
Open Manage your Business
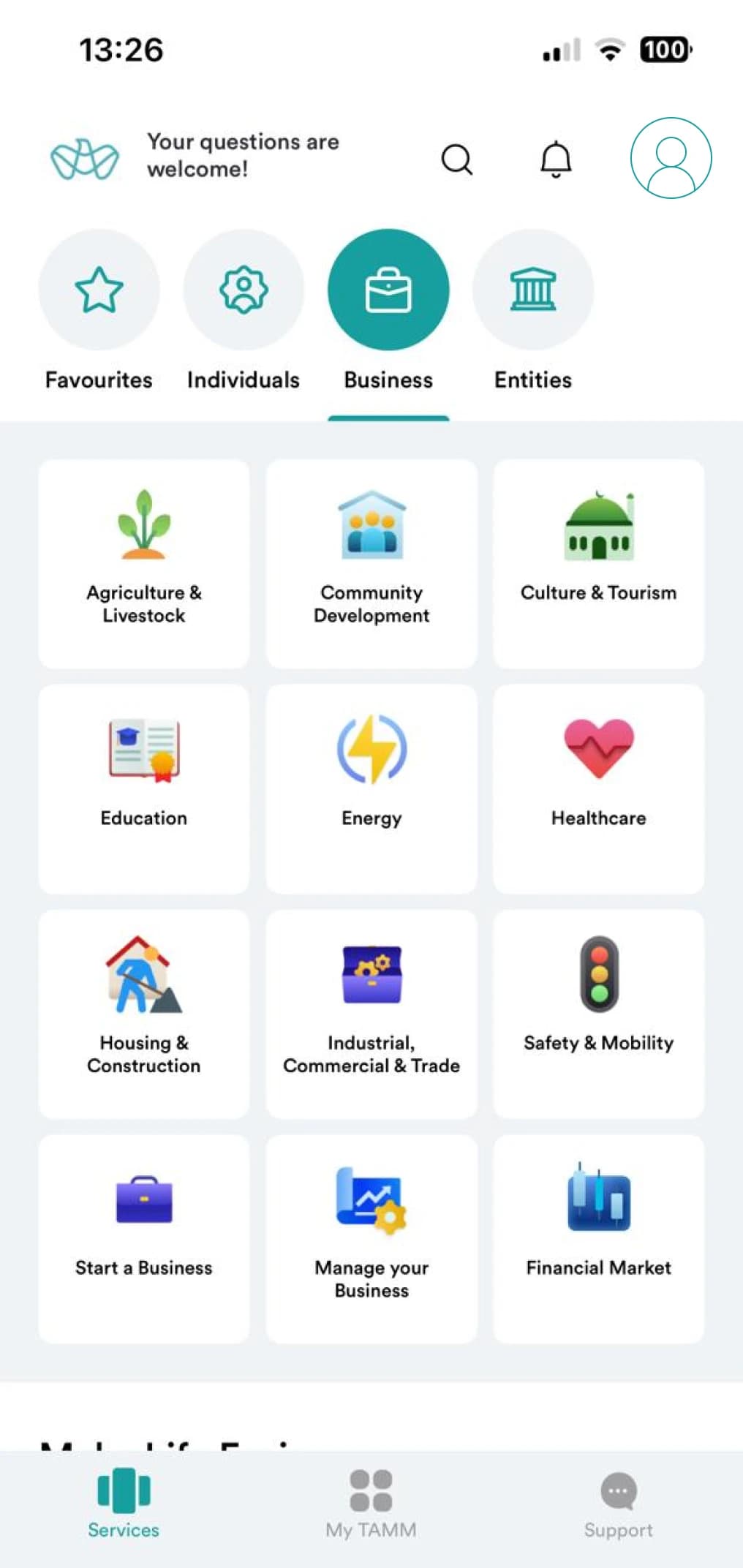point(371,1239)
